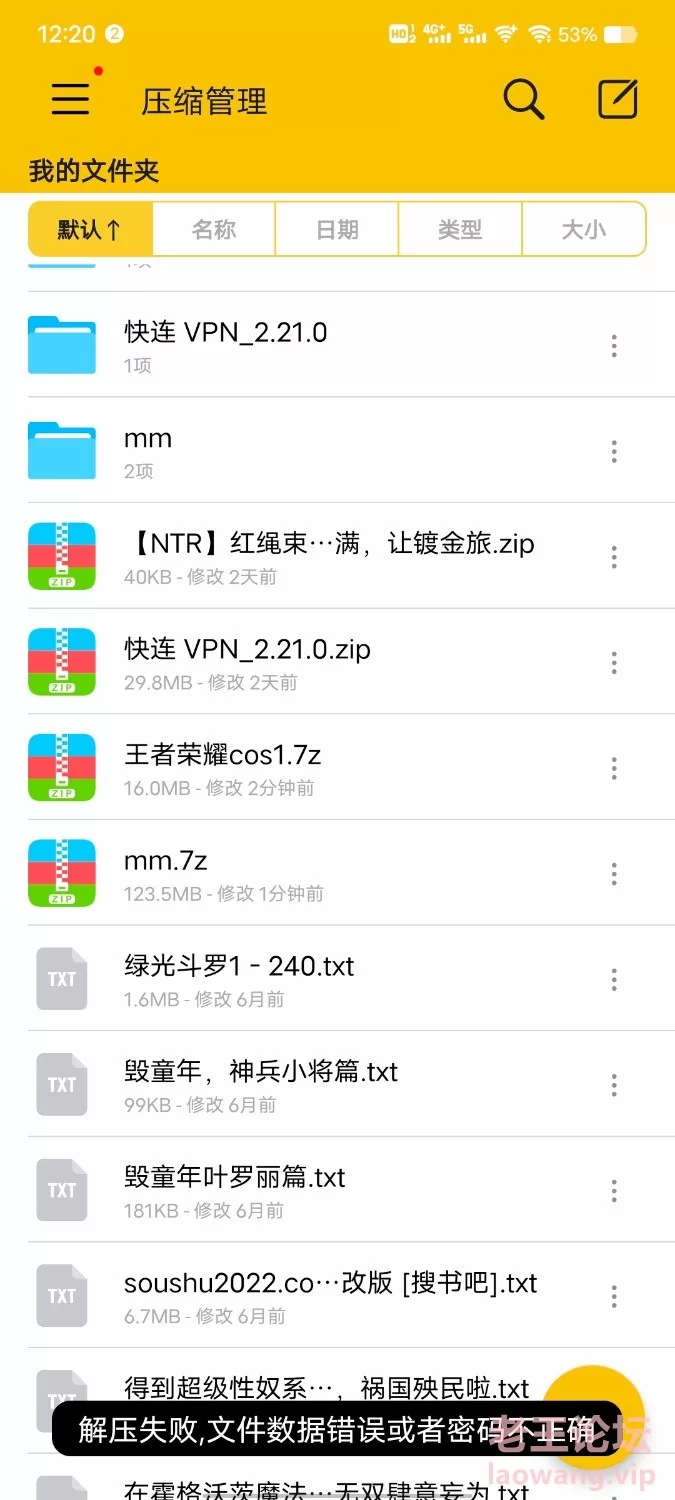Tap the edit/select icon in app bar

point(618,99)
